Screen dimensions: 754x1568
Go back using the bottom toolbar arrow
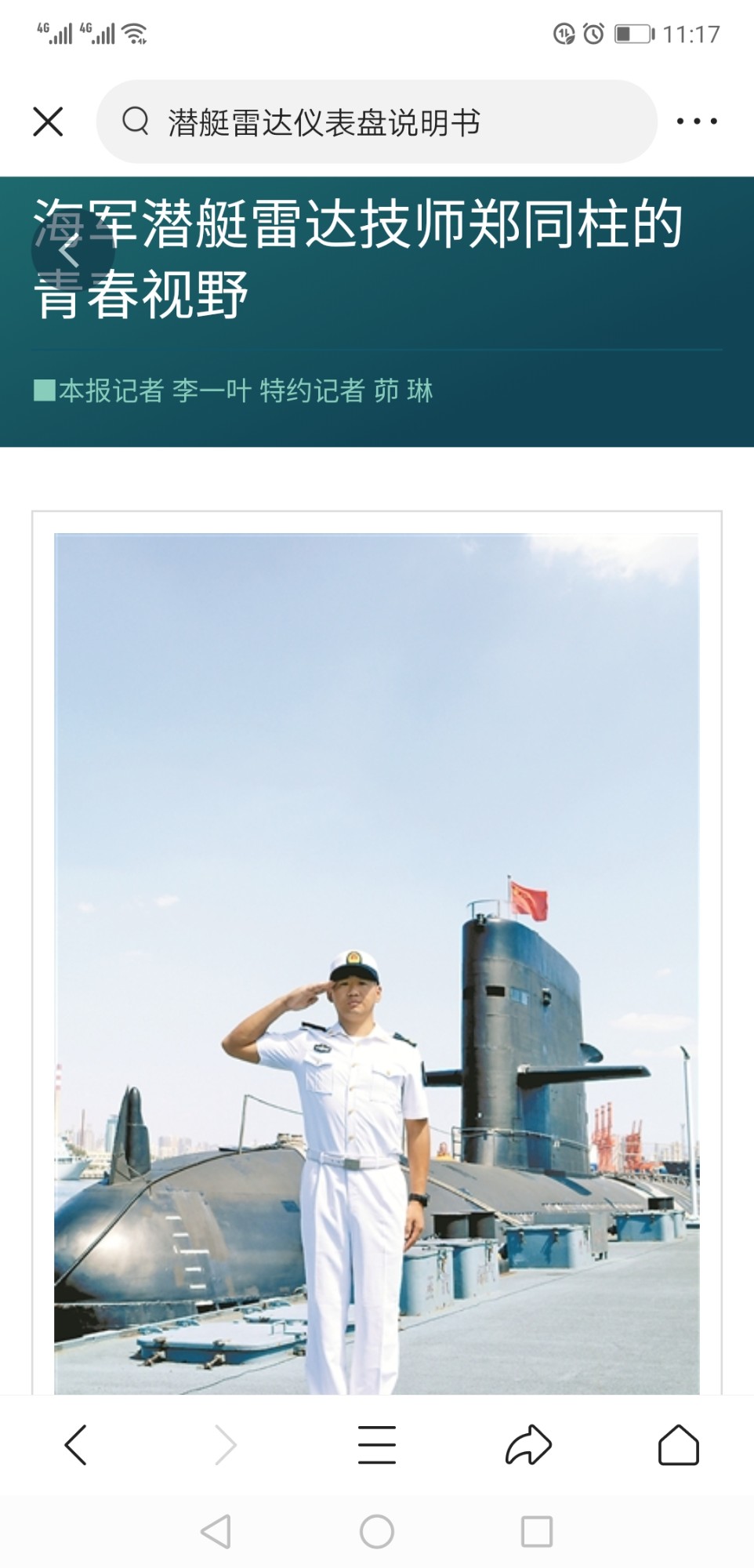click(75, 1444)
